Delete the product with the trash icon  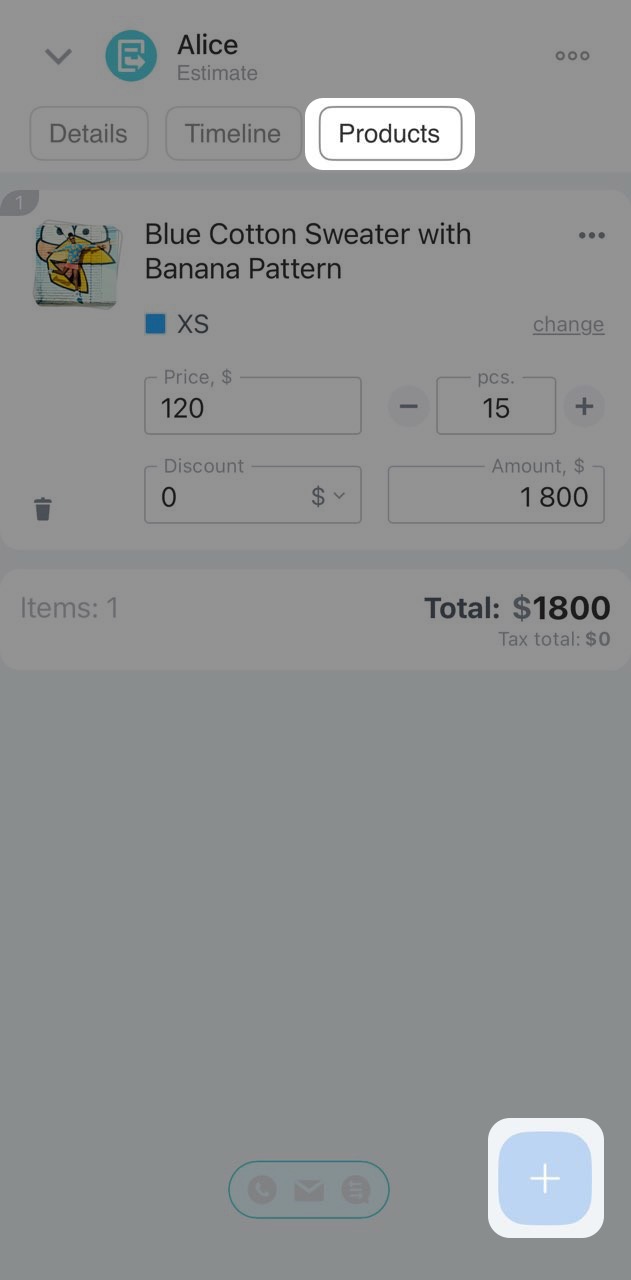(42, 509)
